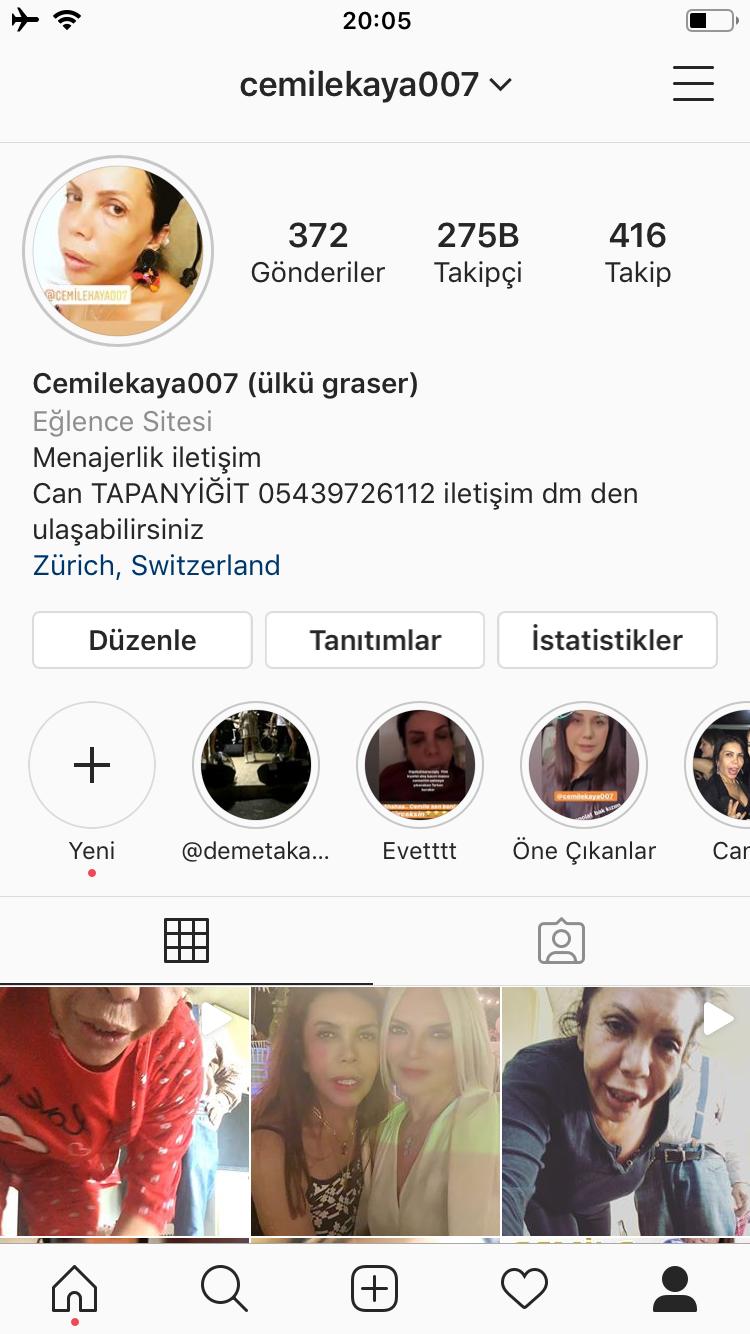View the 416 Takip following list

tap(638, 252)
